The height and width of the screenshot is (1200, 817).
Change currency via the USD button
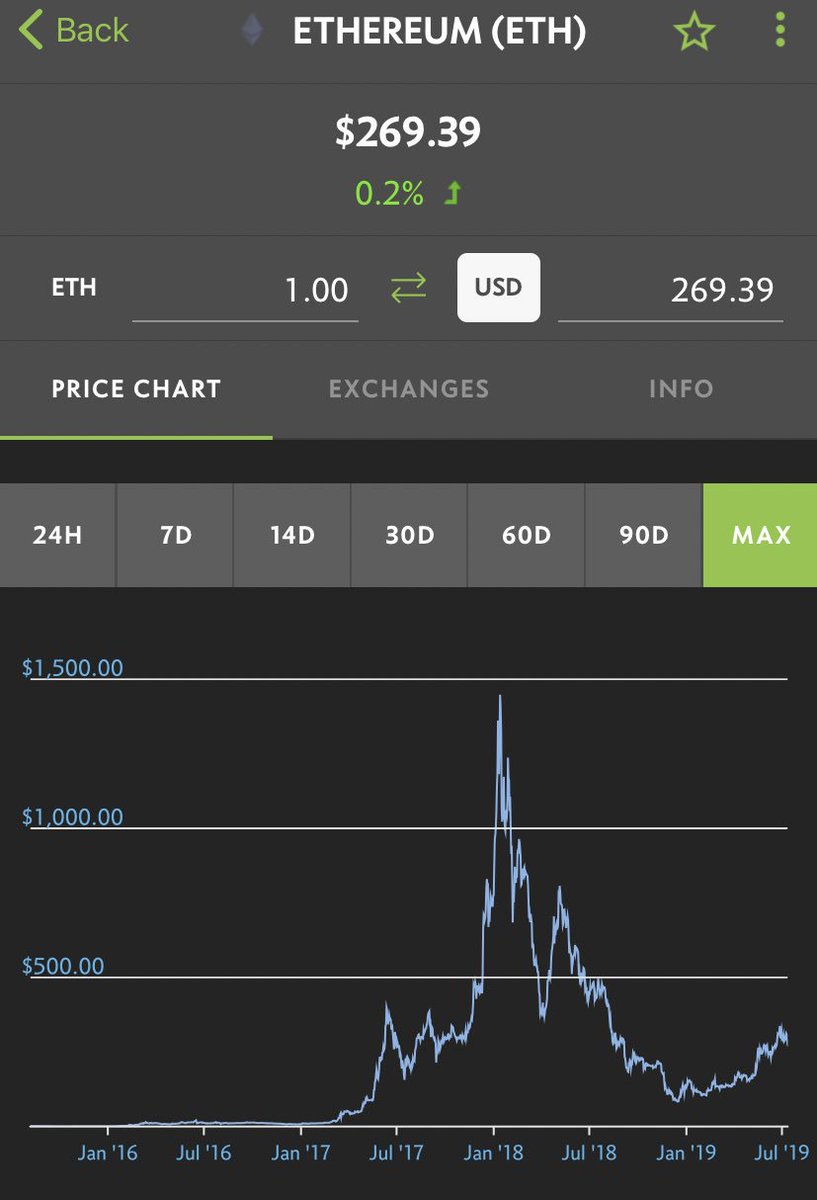coord(498,288)
